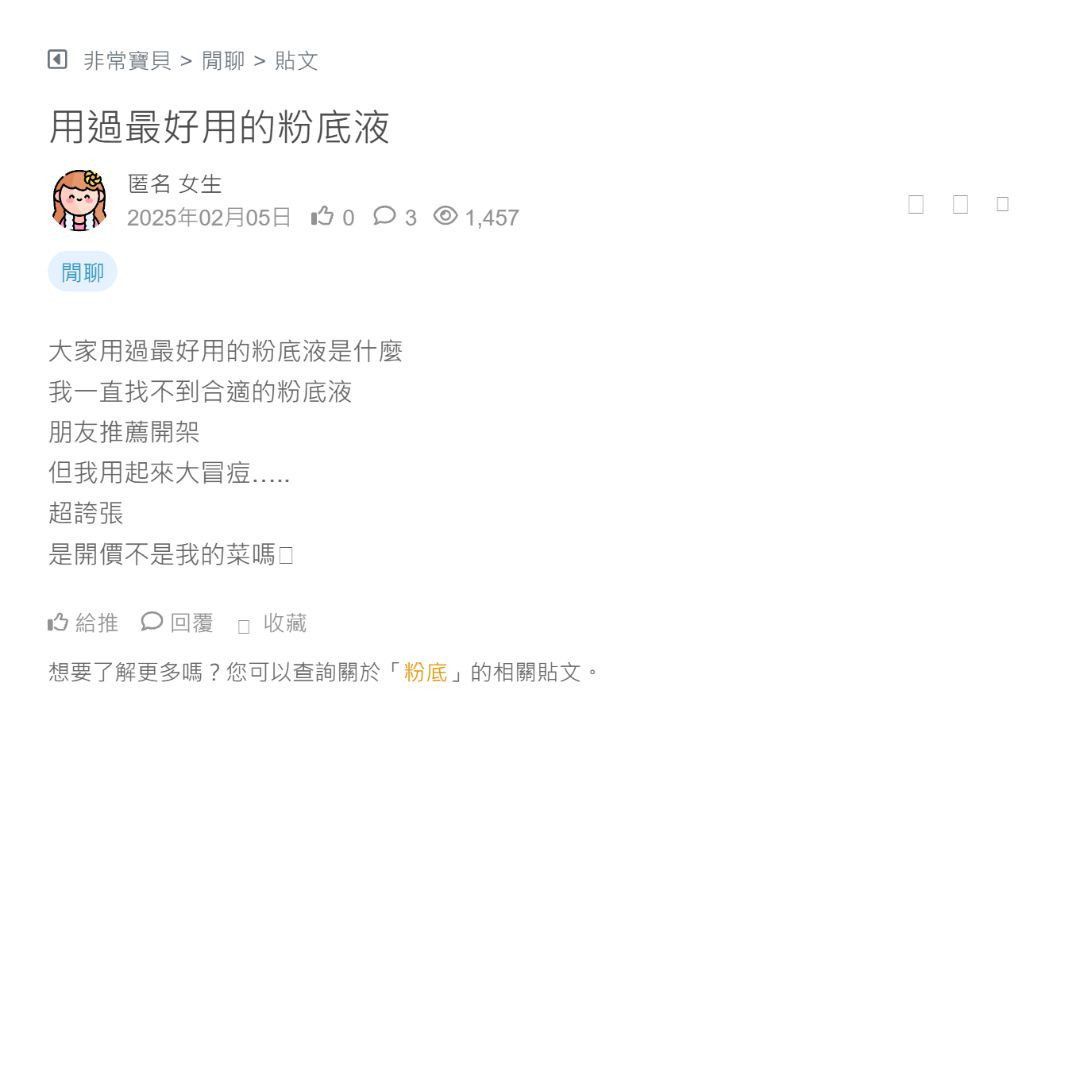Open the 非常寶貝 breadcrumb link

point(127,61)
